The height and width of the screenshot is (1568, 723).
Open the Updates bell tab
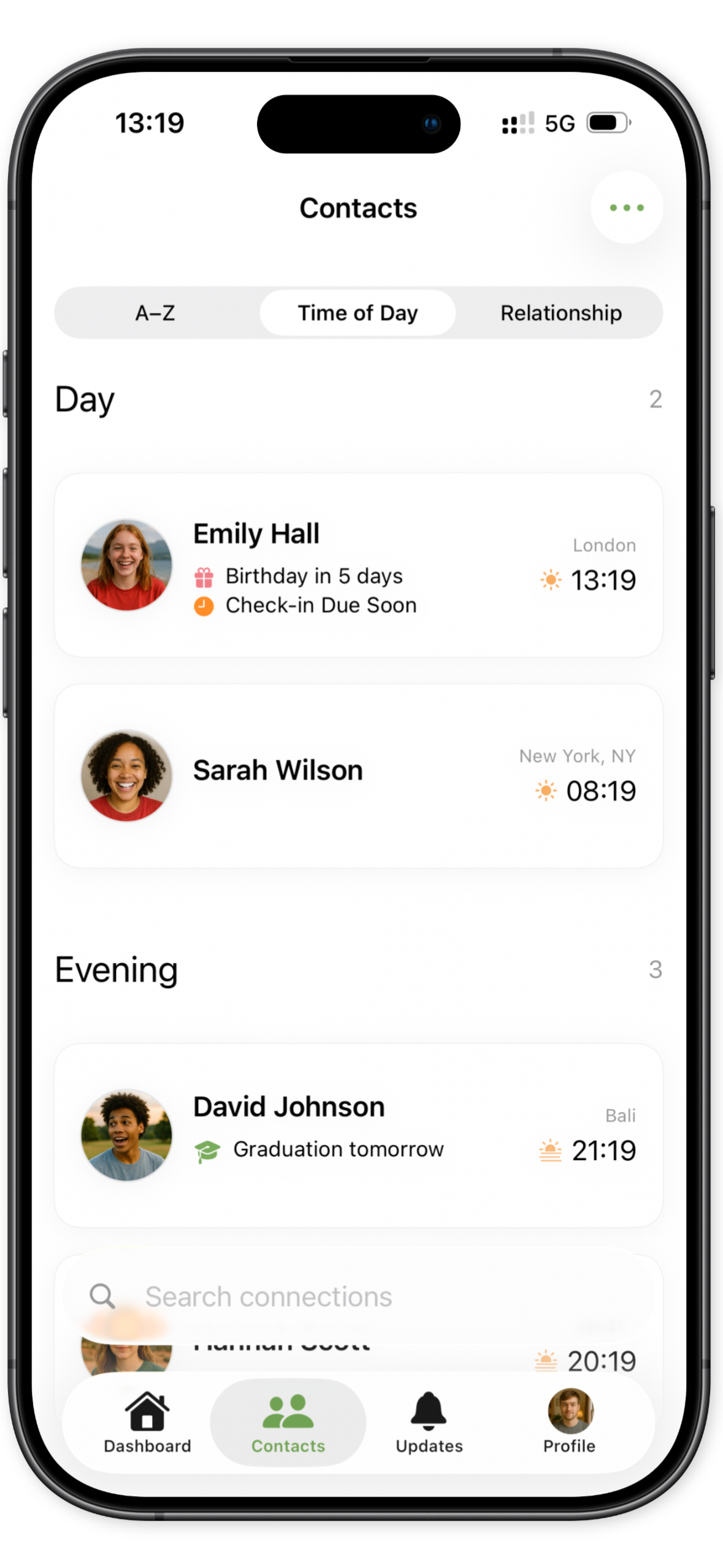click(429, 1422)
